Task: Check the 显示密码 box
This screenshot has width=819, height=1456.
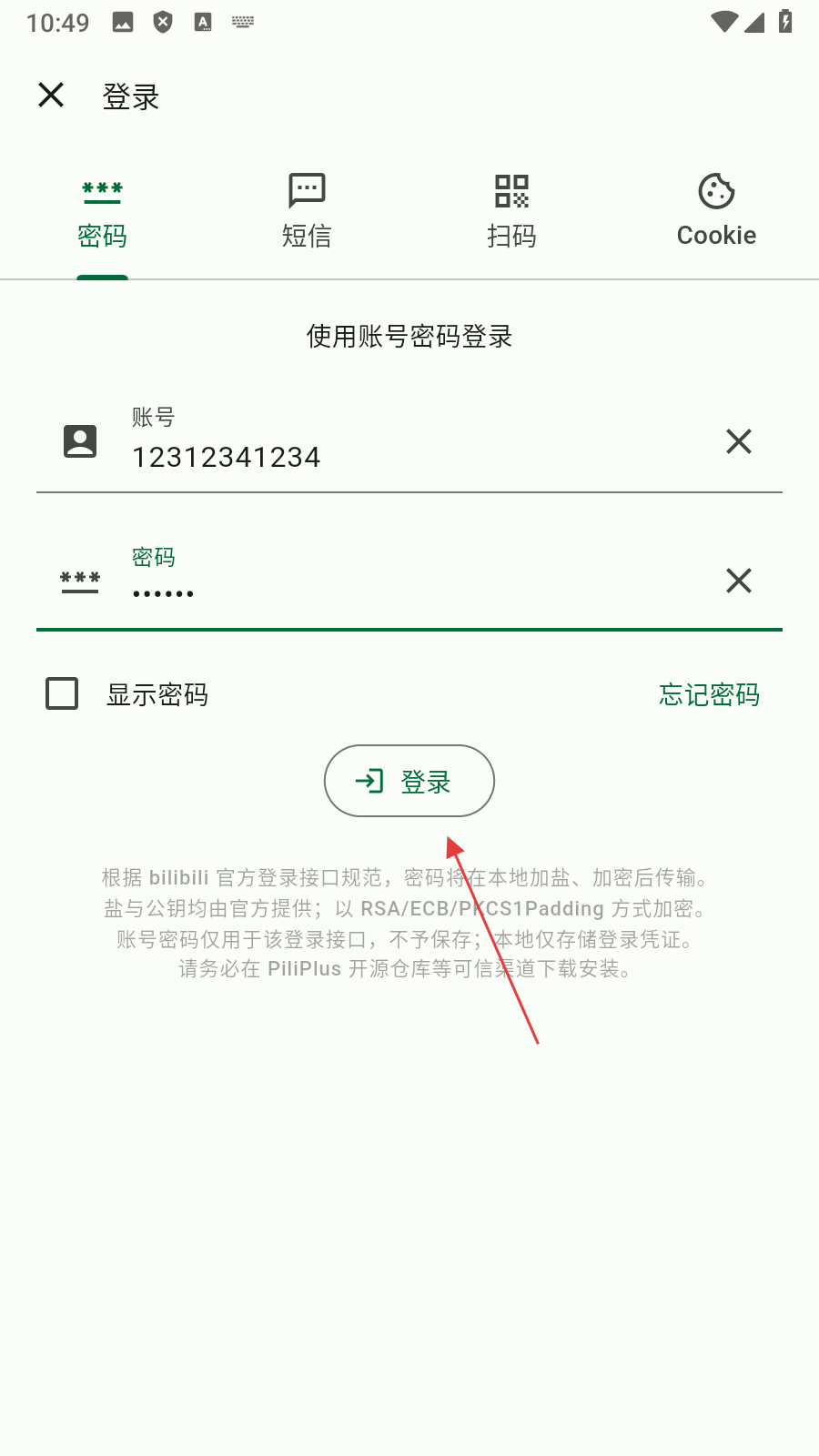Action: [x=62, y=693]
